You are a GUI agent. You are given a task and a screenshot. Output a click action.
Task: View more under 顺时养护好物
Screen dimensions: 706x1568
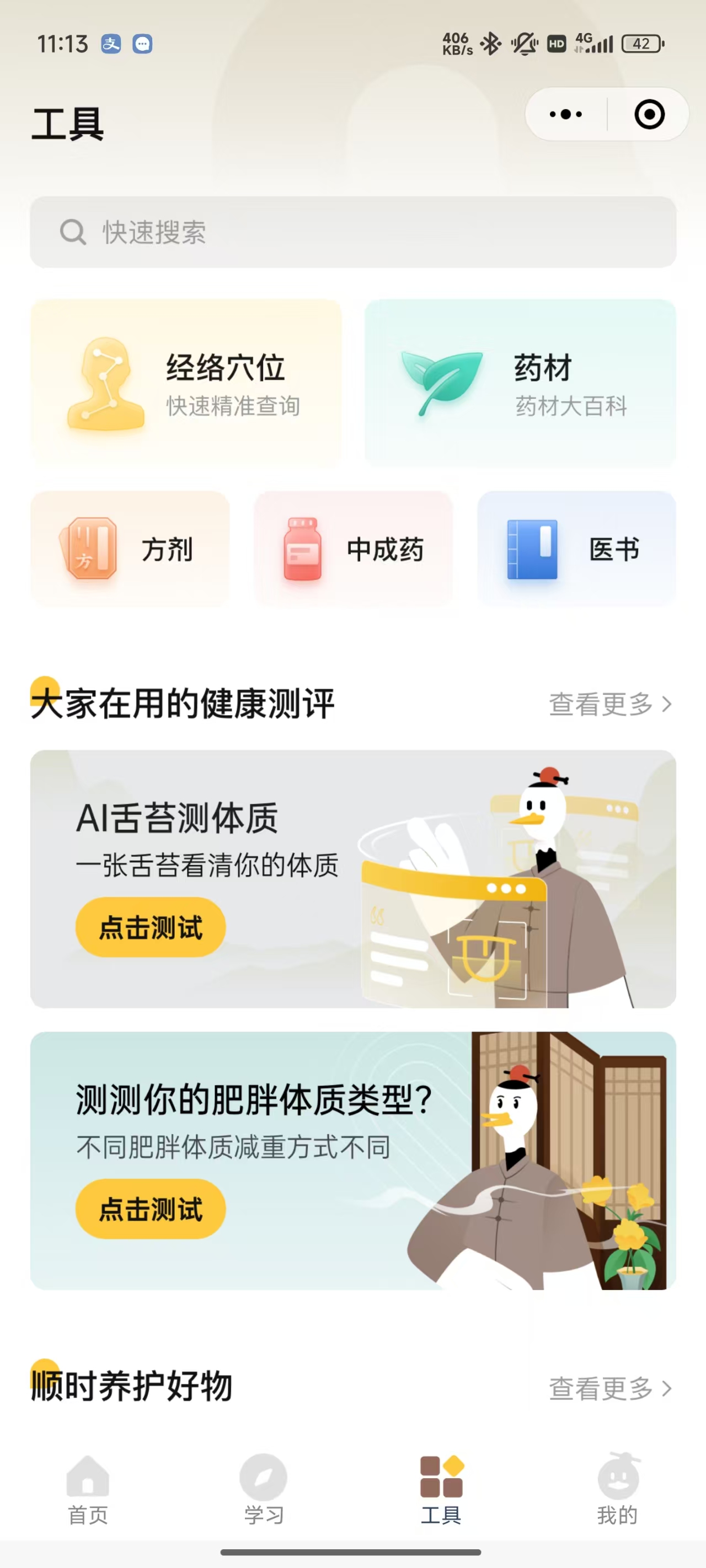point(611,1388)
